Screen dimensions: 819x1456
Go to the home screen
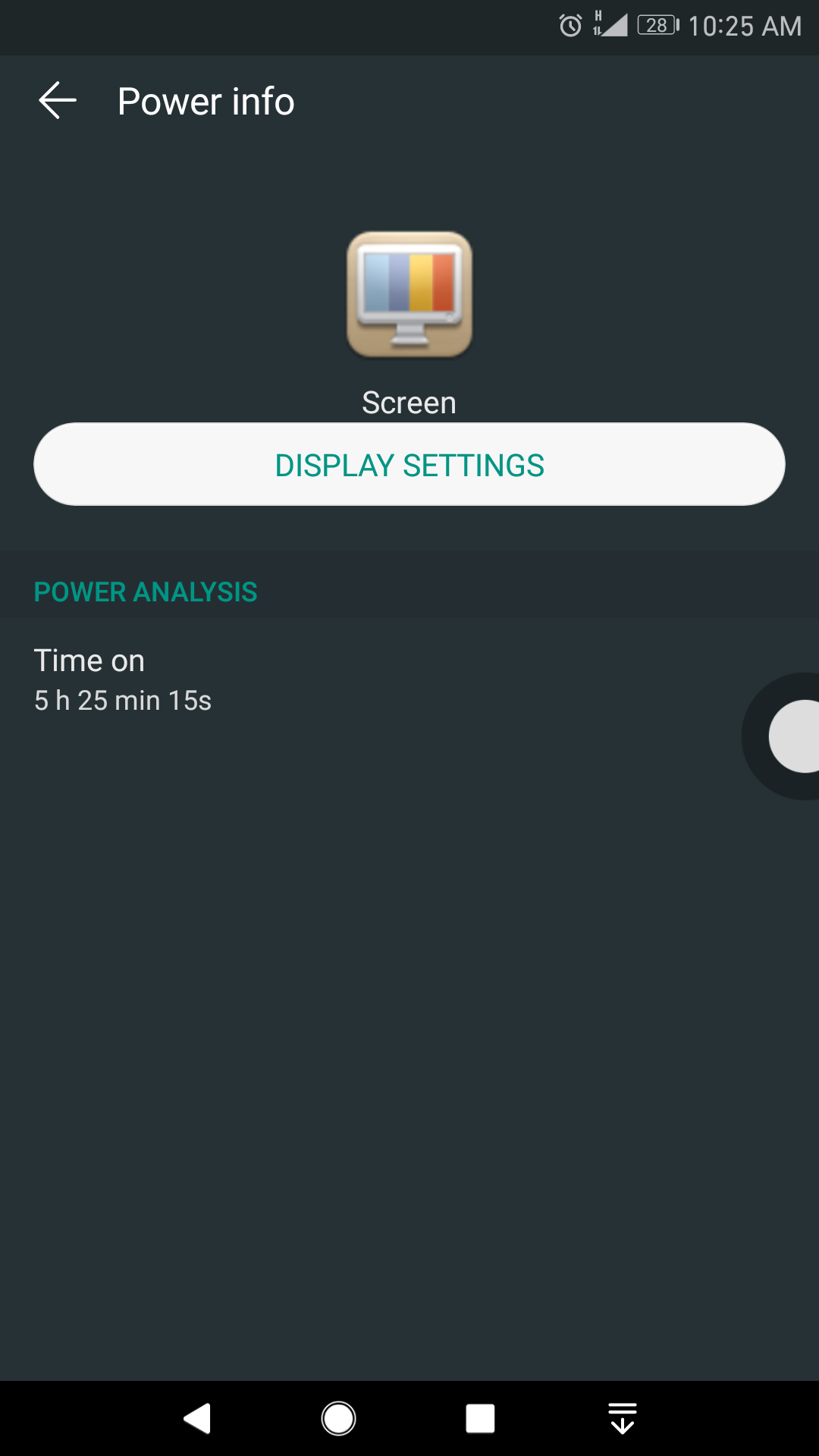tap(338, 1418)
